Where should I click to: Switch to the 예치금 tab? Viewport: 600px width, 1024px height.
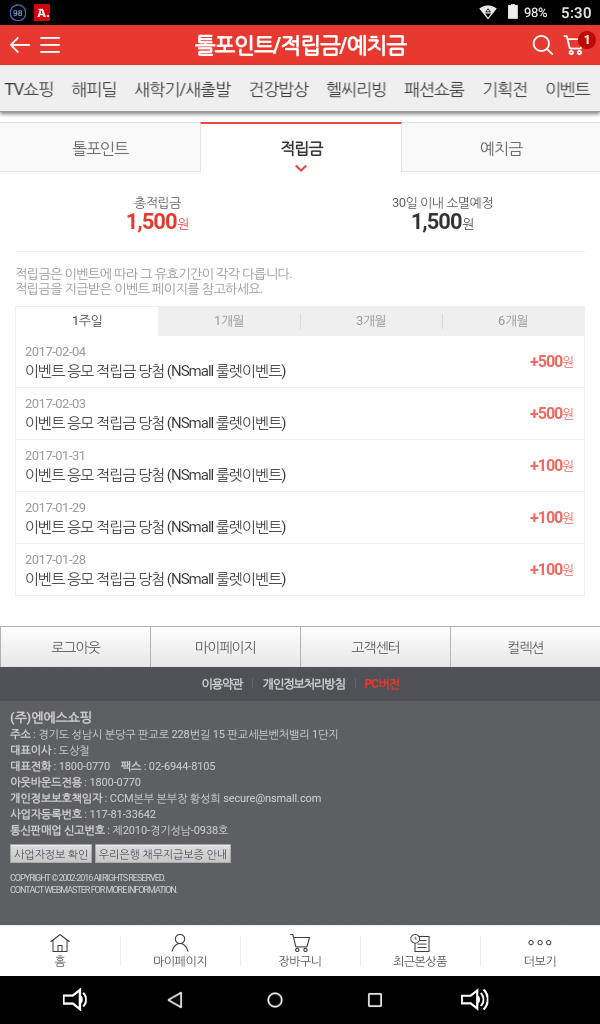click(x=501, y=148)
